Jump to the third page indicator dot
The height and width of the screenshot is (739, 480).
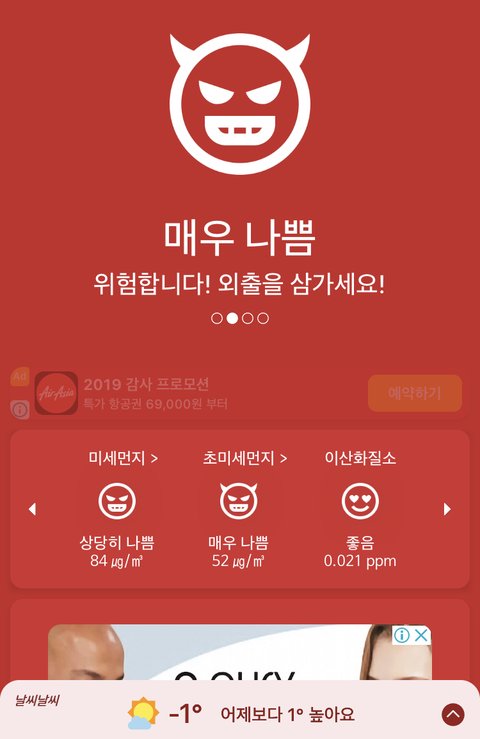pos(248,318)
